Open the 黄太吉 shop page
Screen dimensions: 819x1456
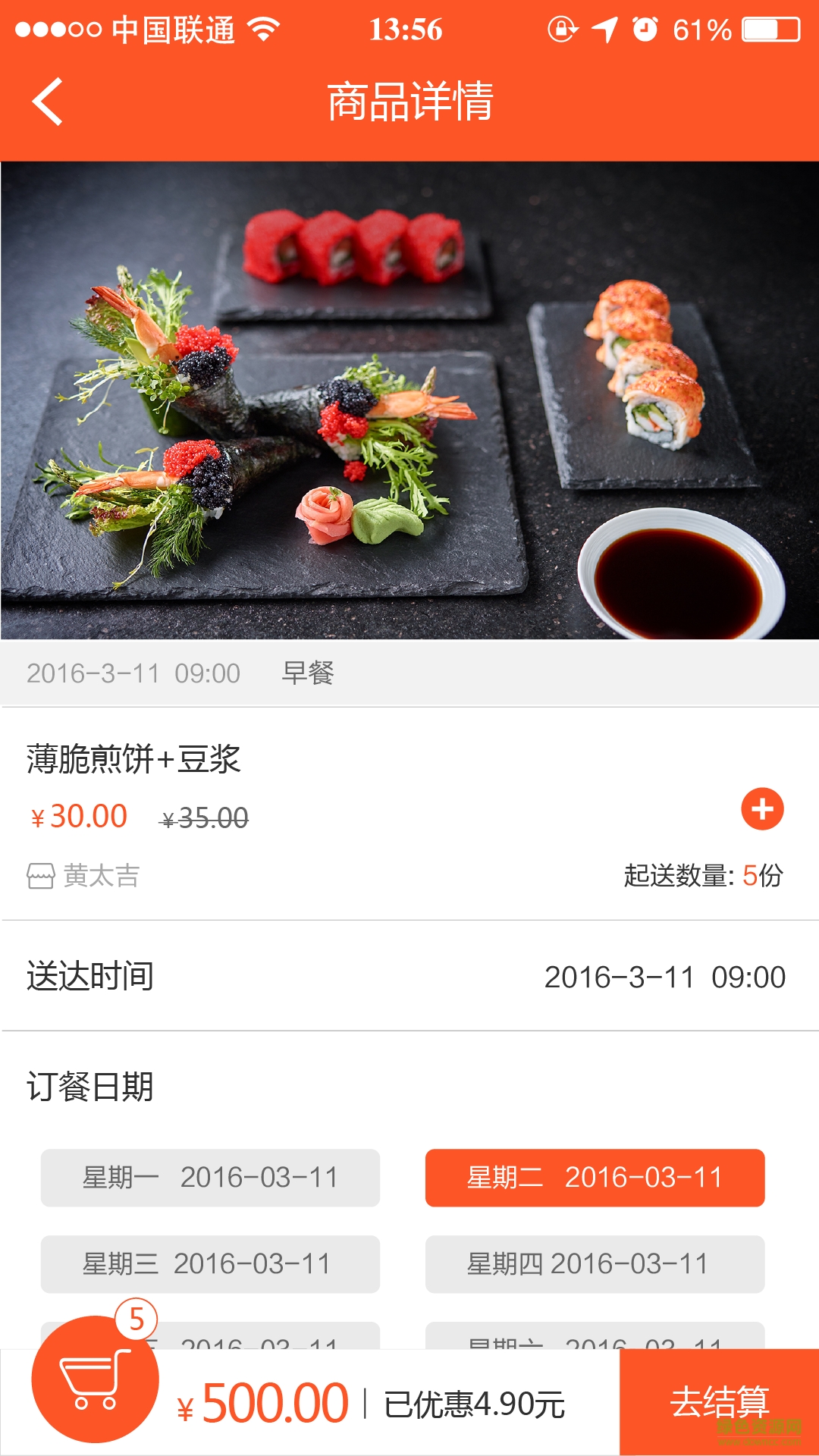point(99,876)
